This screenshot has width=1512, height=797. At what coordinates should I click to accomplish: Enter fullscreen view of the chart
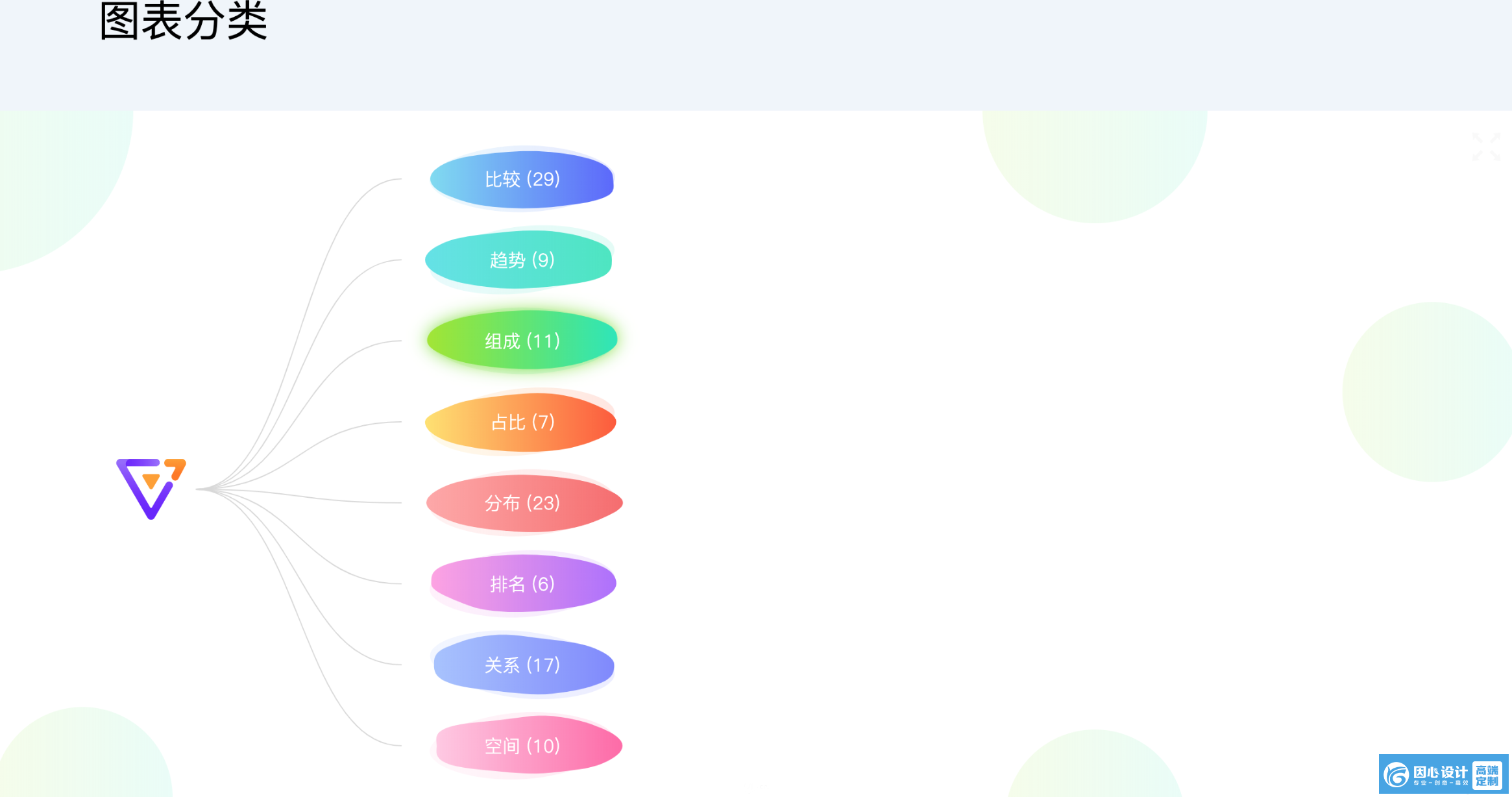[1485, 147]
